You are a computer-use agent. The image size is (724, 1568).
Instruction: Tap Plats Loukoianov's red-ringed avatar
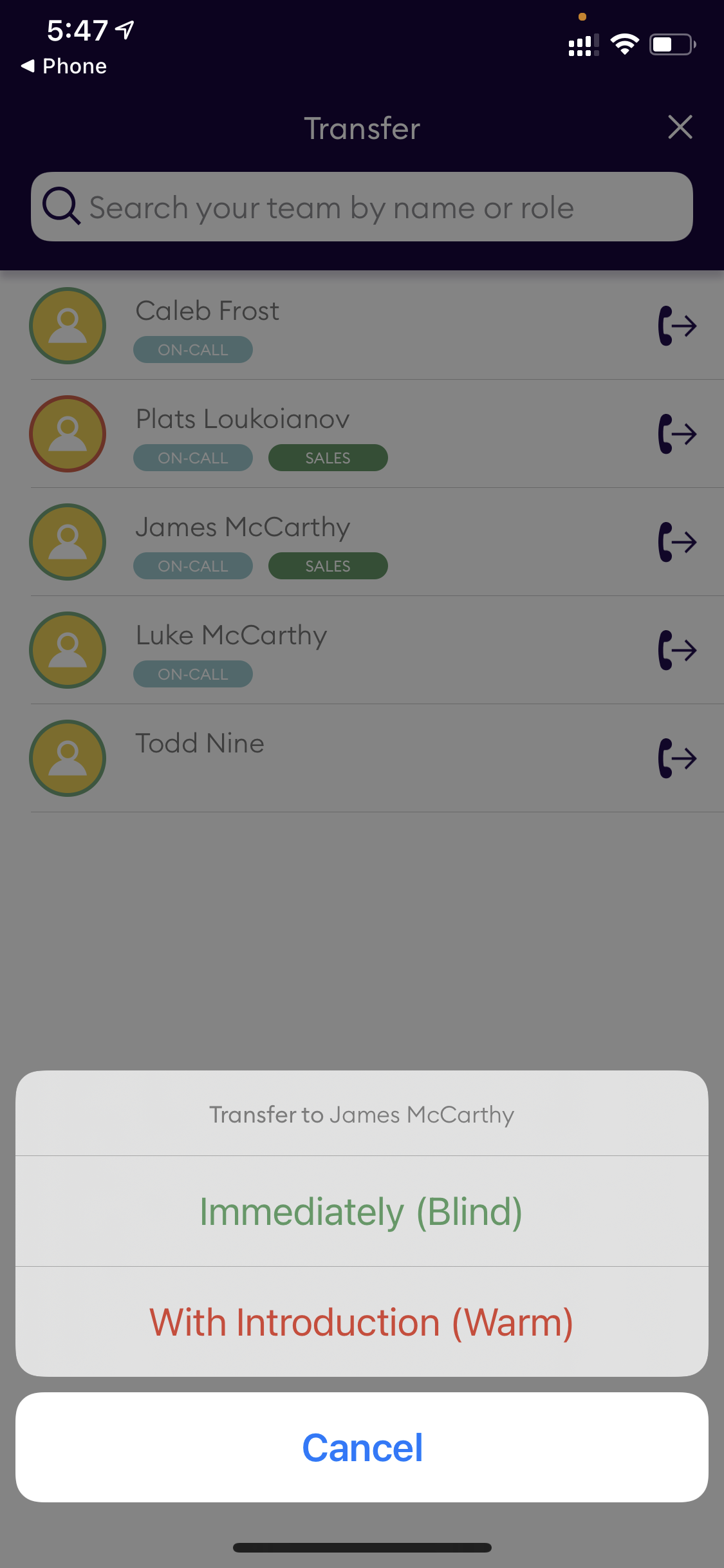tap(67, 434)
